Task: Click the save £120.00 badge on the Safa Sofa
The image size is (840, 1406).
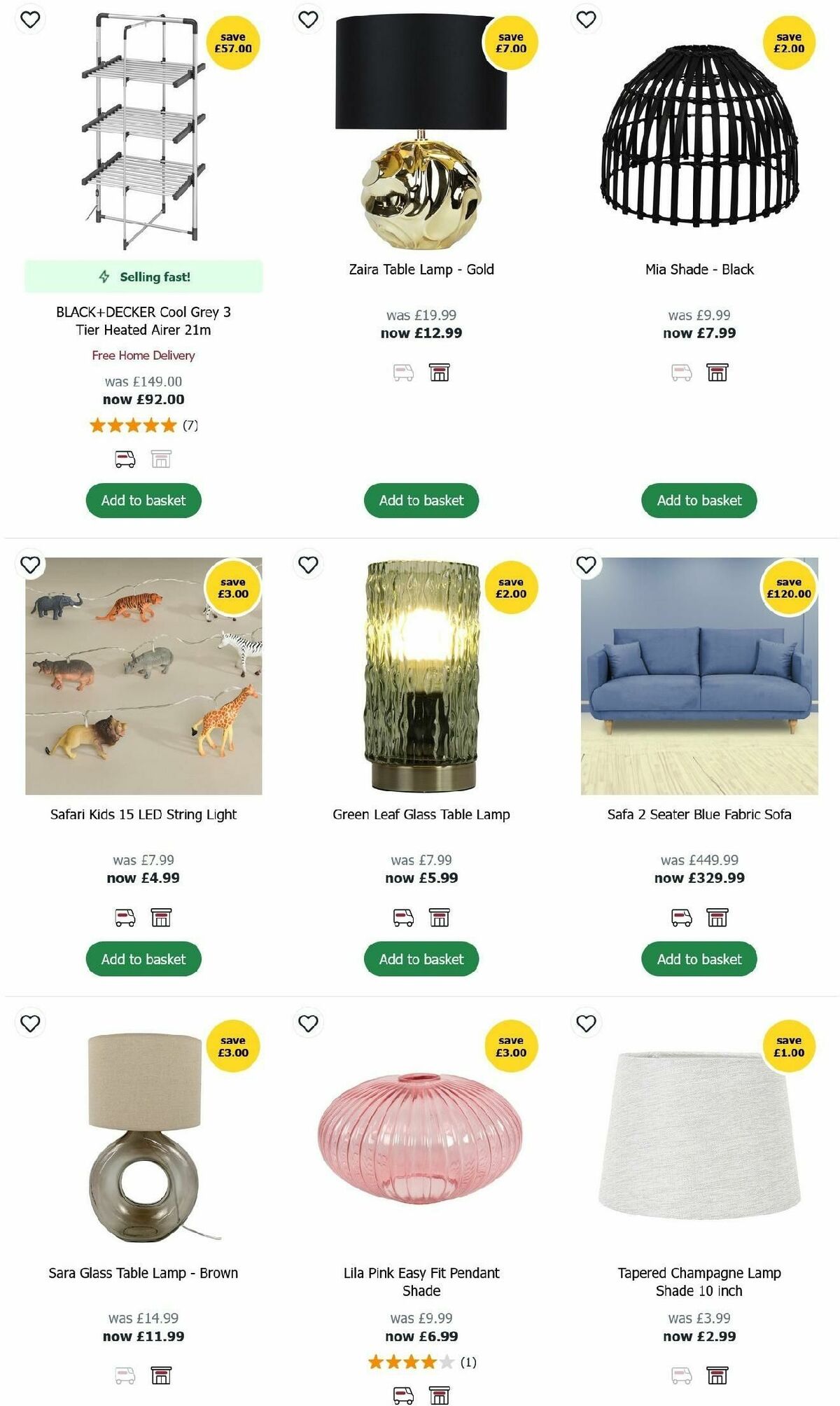Action: (x=787, y=591)
